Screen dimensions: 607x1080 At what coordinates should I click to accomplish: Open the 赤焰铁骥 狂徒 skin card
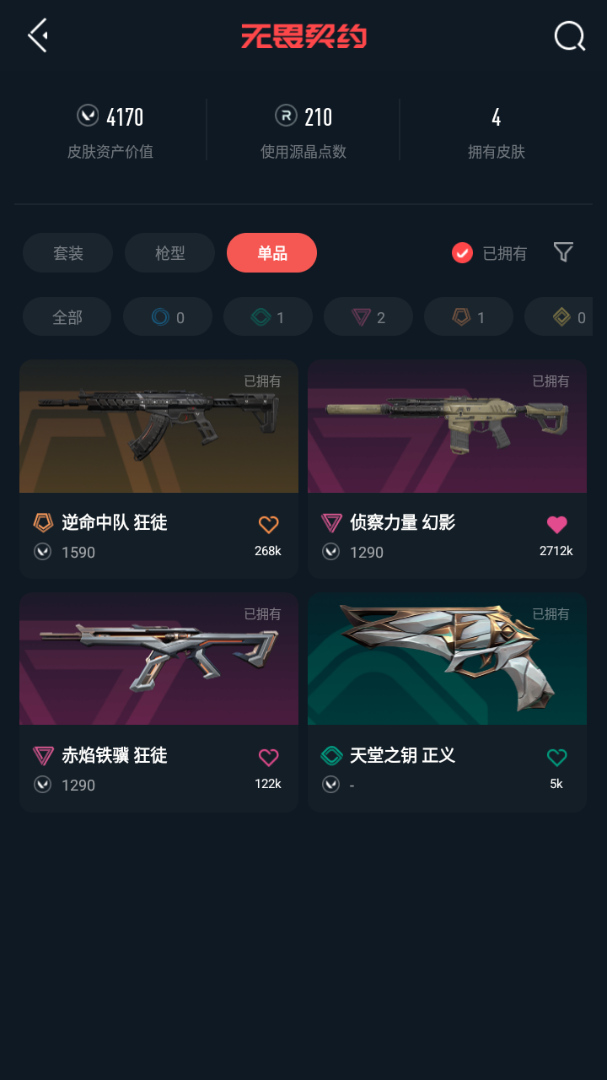(158, 702)
